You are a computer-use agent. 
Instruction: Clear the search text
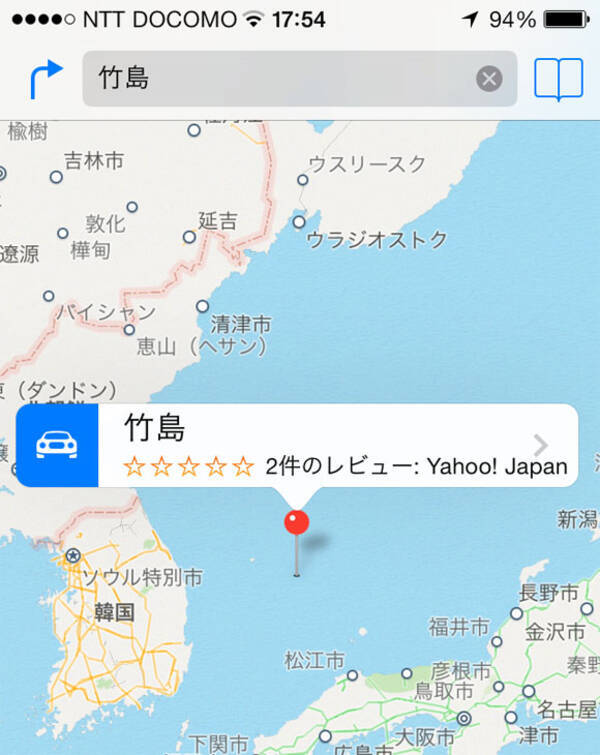coord(489,79)
